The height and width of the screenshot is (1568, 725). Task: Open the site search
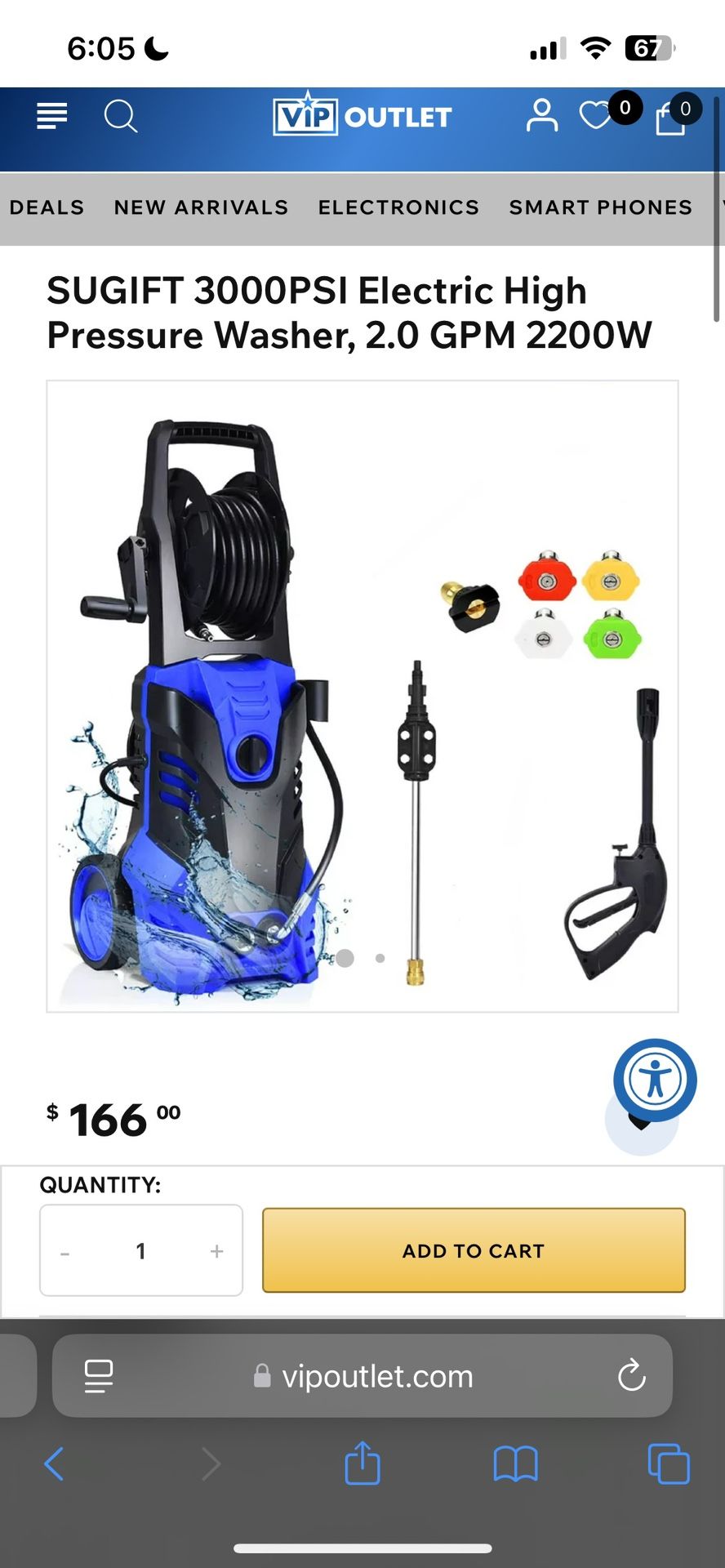(x=121, y=116)
